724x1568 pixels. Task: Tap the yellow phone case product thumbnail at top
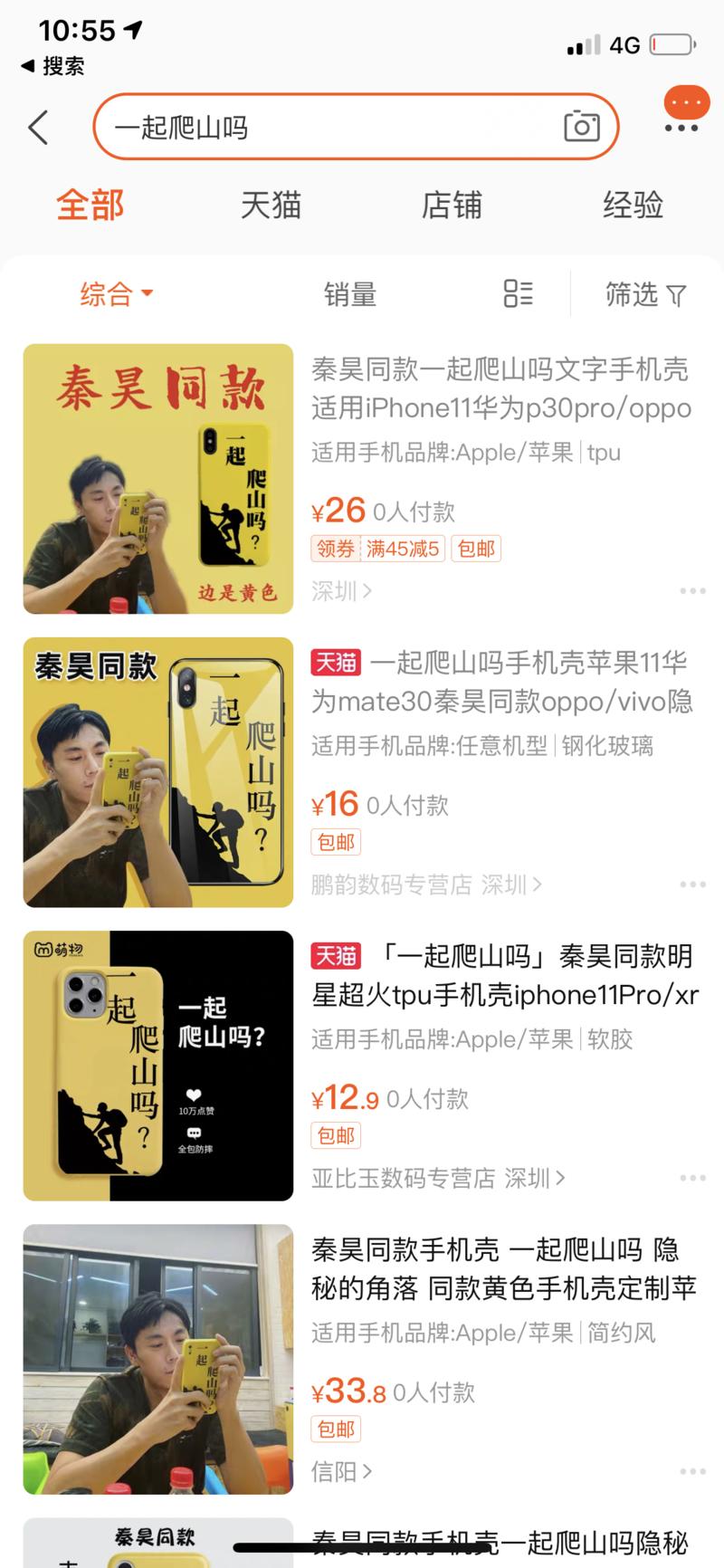click(157, 477)
